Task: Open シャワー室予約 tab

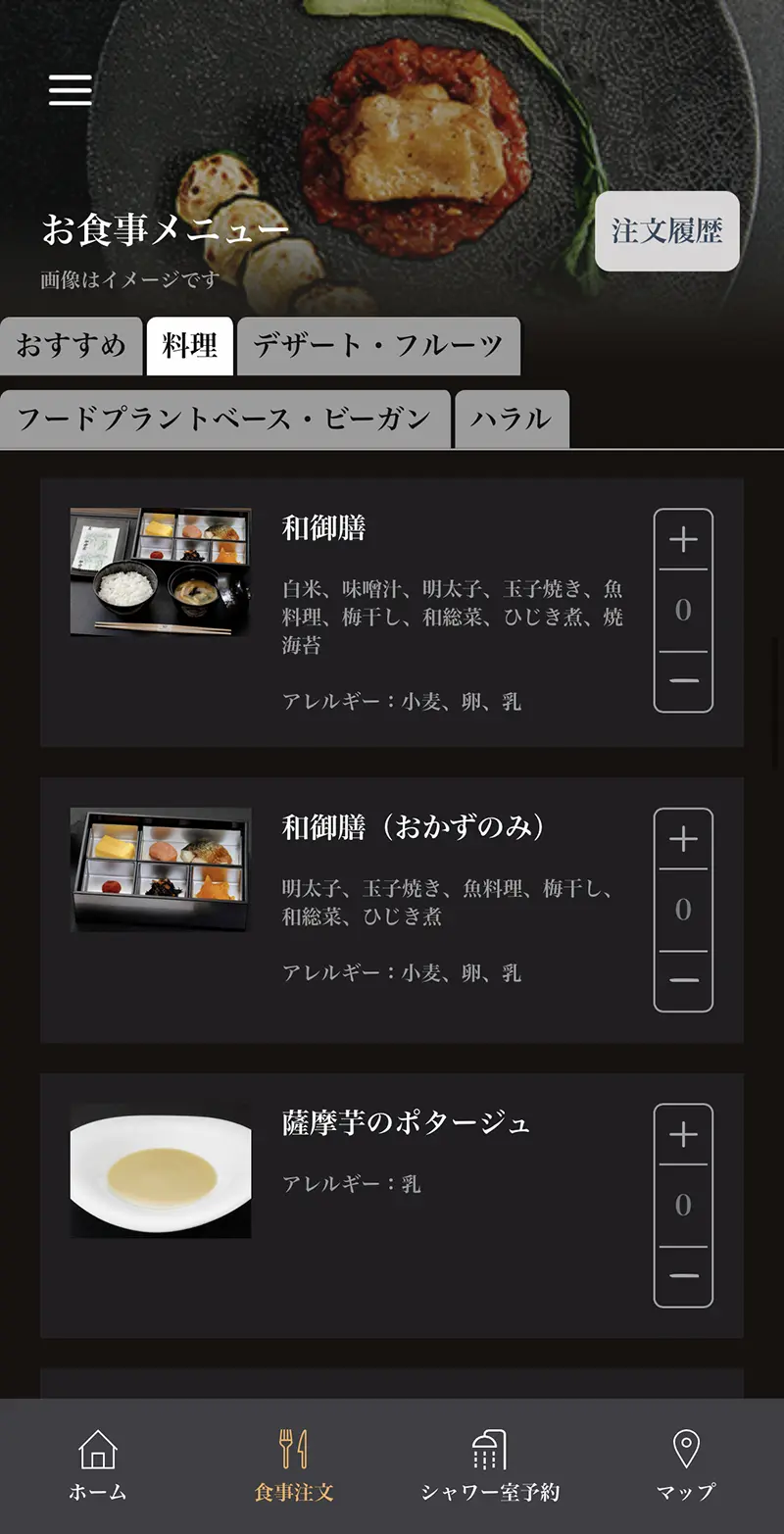Action: 489,1465
